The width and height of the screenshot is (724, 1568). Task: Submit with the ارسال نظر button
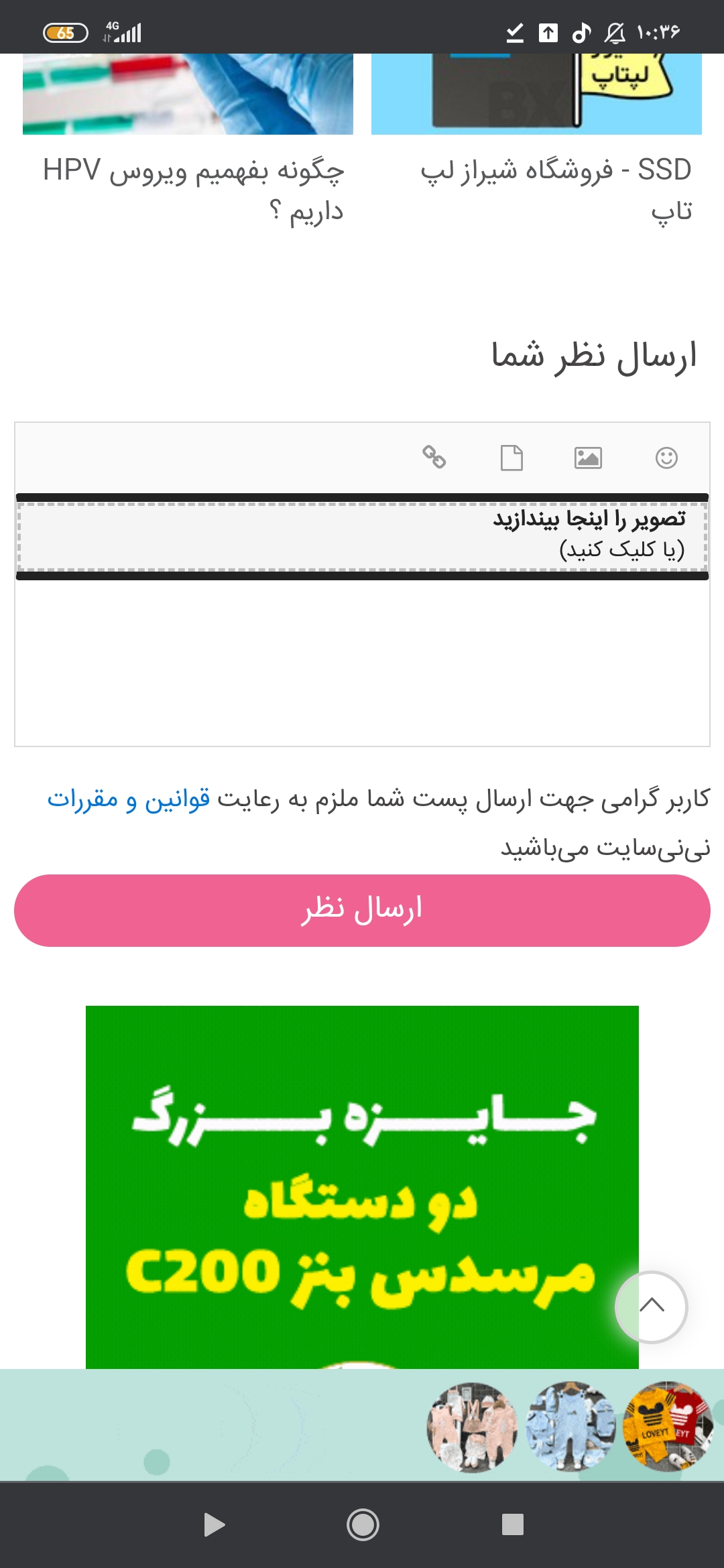coord(362,910)
